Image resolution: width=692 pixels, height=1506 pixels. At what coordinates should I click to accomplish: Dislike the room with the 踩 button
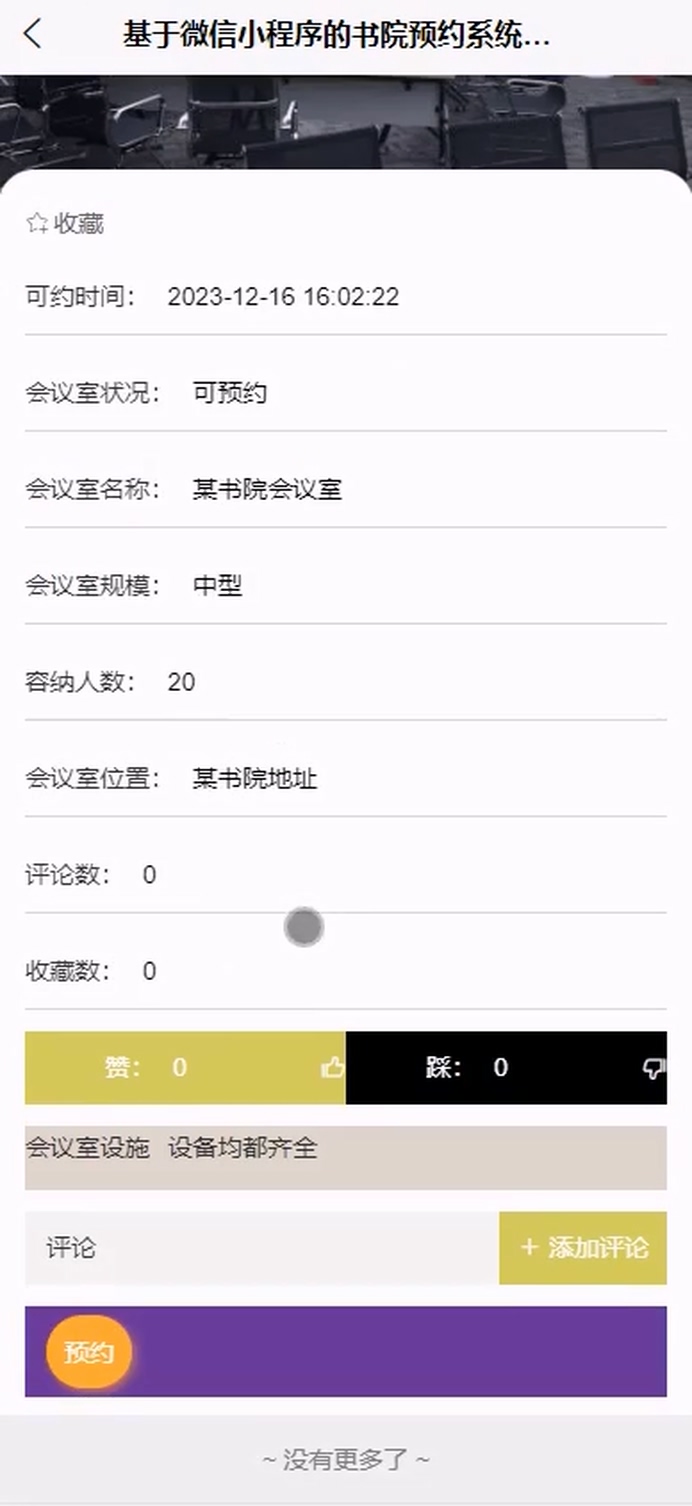pyautogui.click(x=506, y=1068)
